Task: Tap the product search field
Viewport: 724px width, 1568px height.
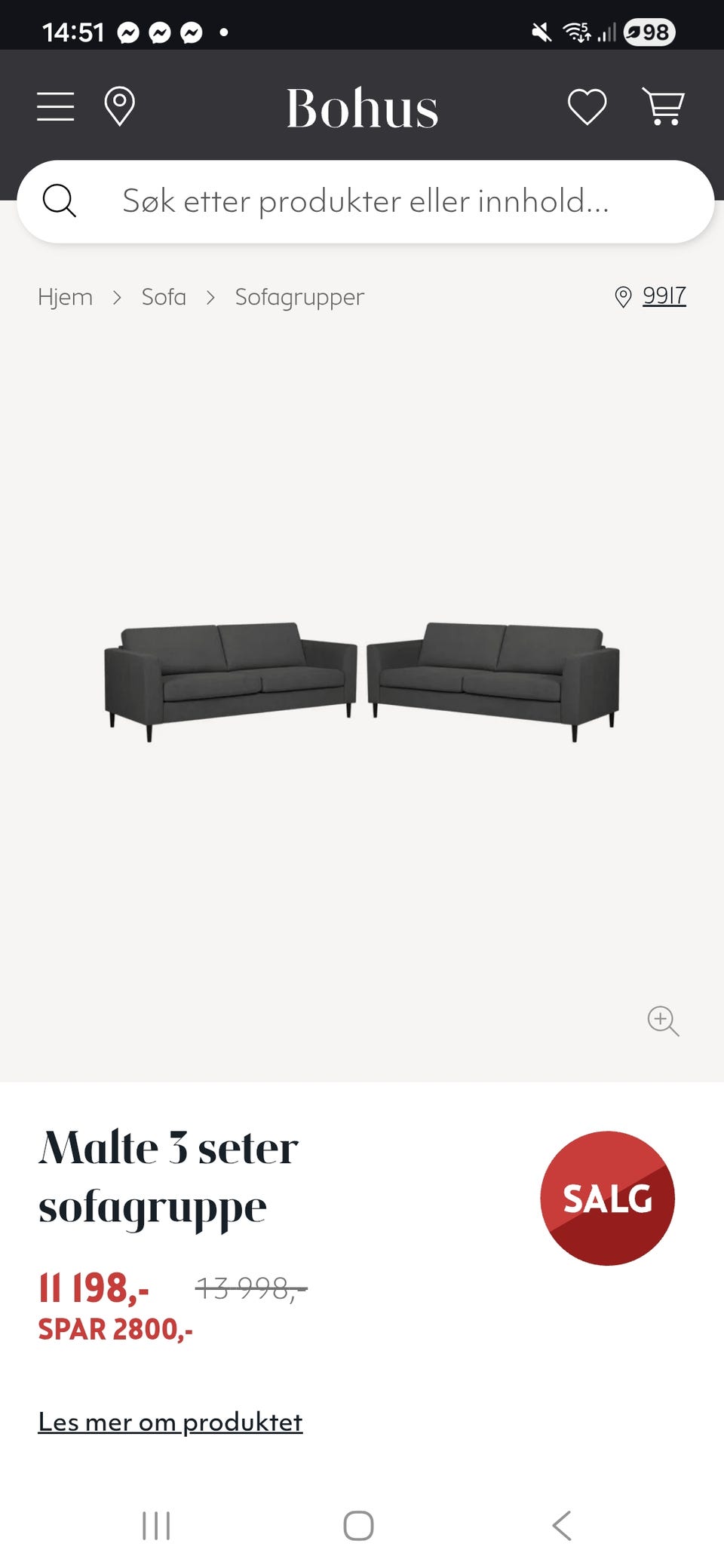Action: (366, 201)
